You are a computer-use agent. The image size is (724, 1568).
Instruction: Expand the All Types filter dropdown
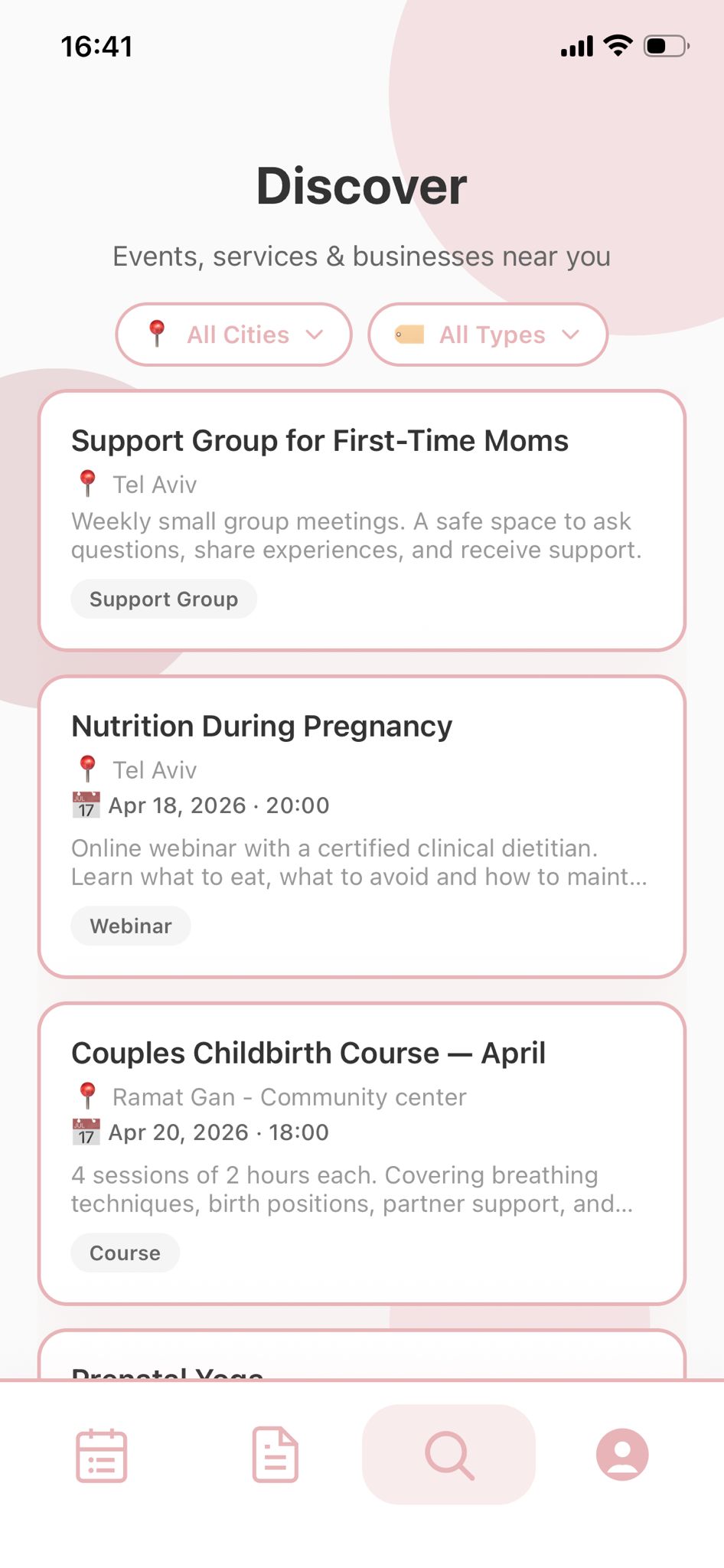[x=488, y=335]
